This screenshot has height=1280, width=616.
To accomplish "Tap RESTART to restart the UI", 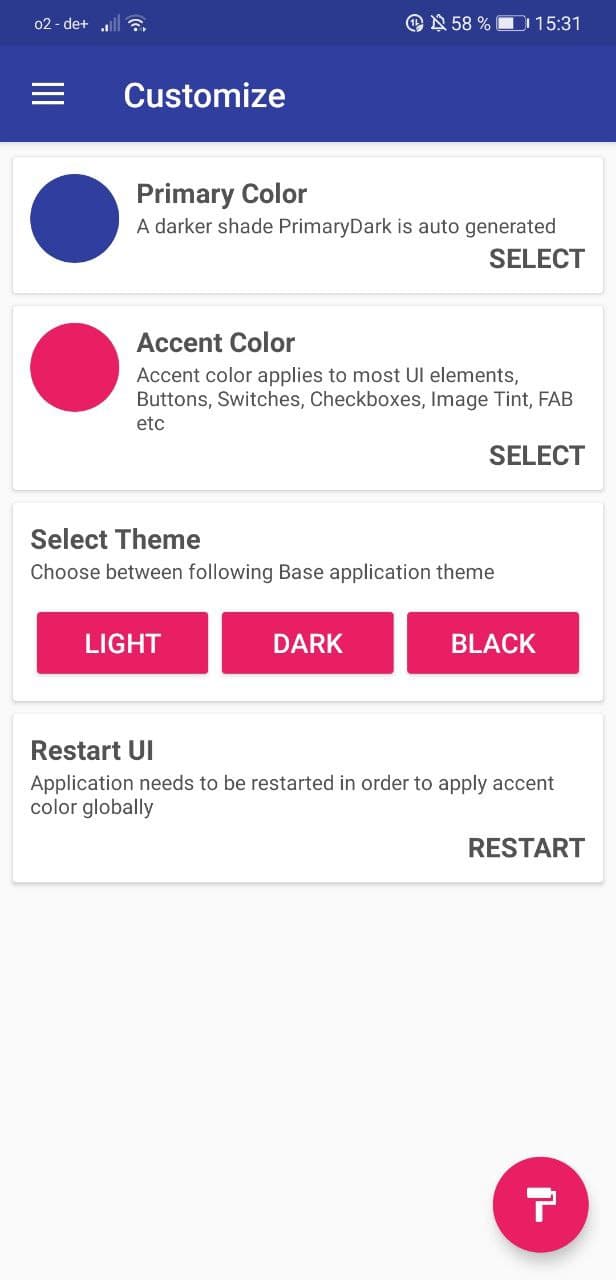I will coord(526,848).
